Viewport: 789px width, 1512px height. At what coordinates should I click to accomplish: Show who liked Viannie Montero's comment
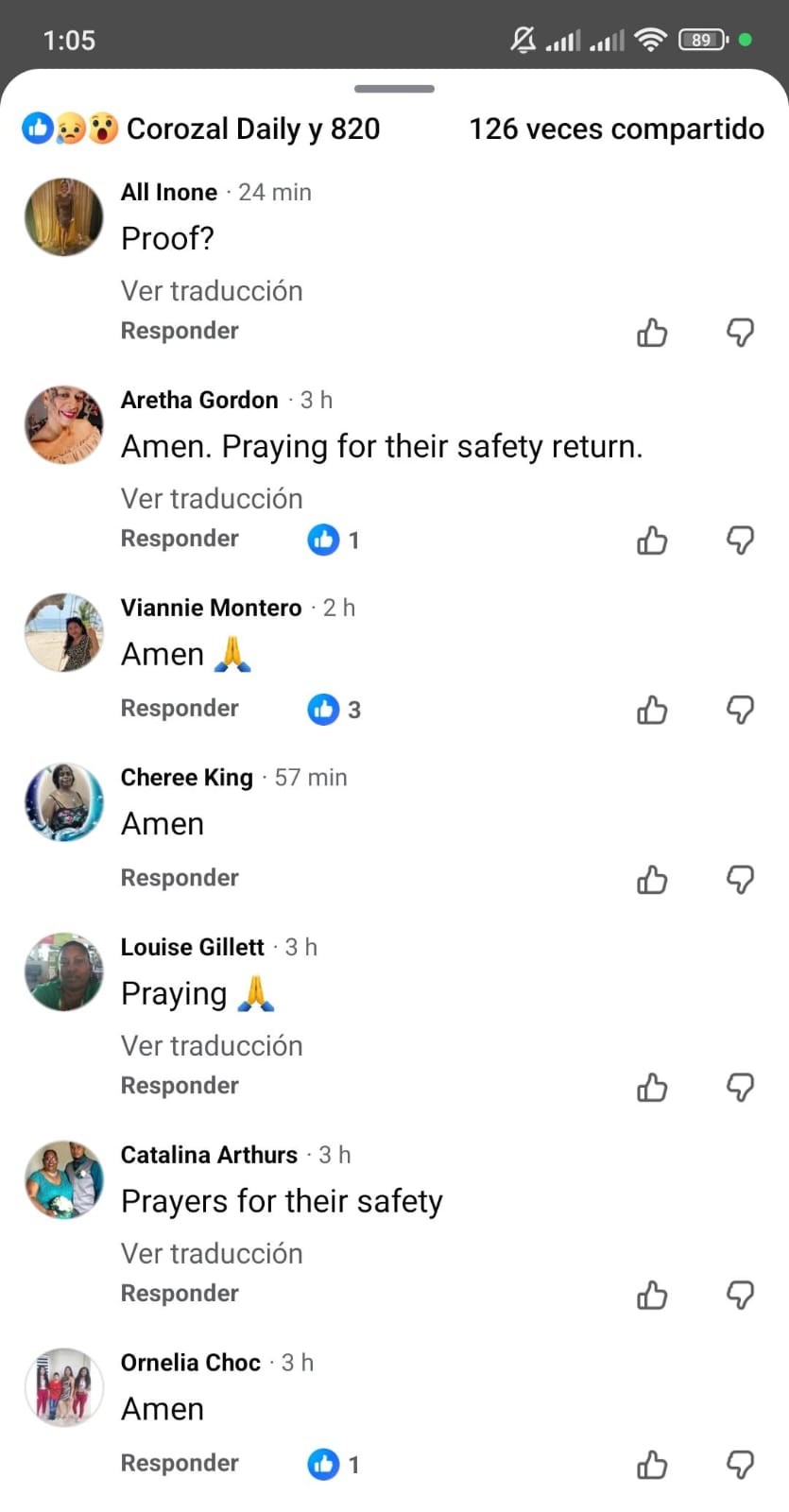pyautogui.click(x=334, y=710)
